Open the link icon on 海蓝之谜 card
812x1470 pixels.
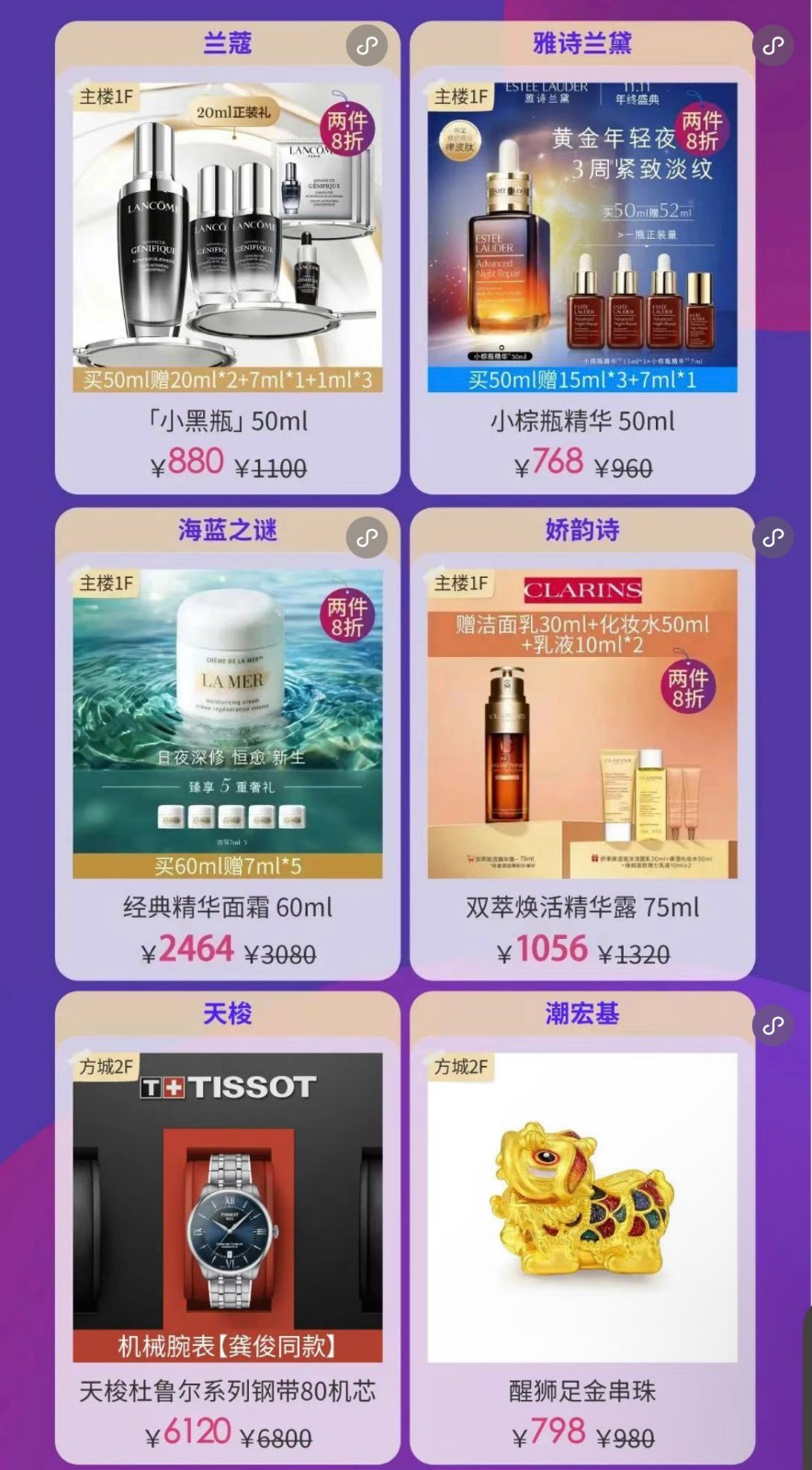(367, 537)
